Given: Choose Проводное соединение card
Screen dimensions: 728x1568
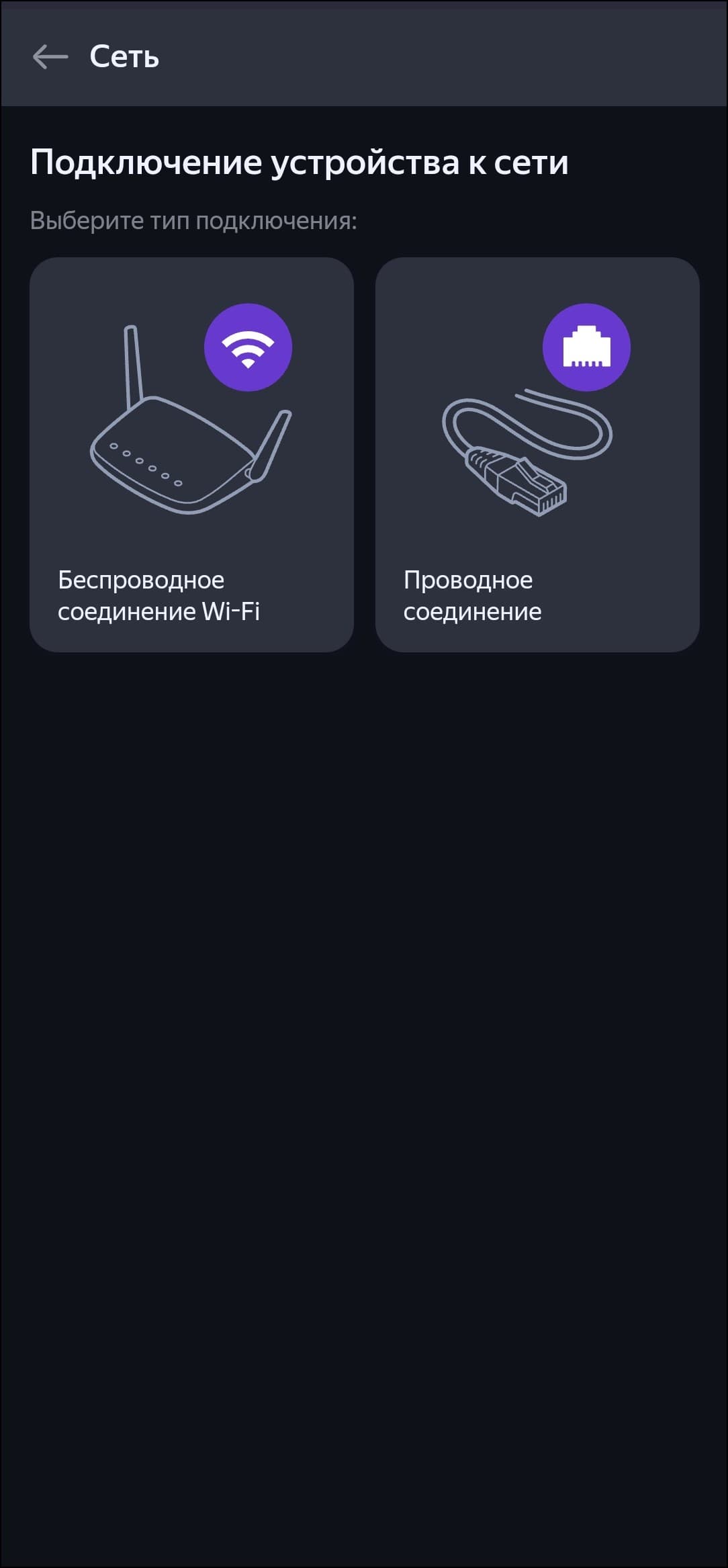Looking at the screenshot, I should pos(537,454).
